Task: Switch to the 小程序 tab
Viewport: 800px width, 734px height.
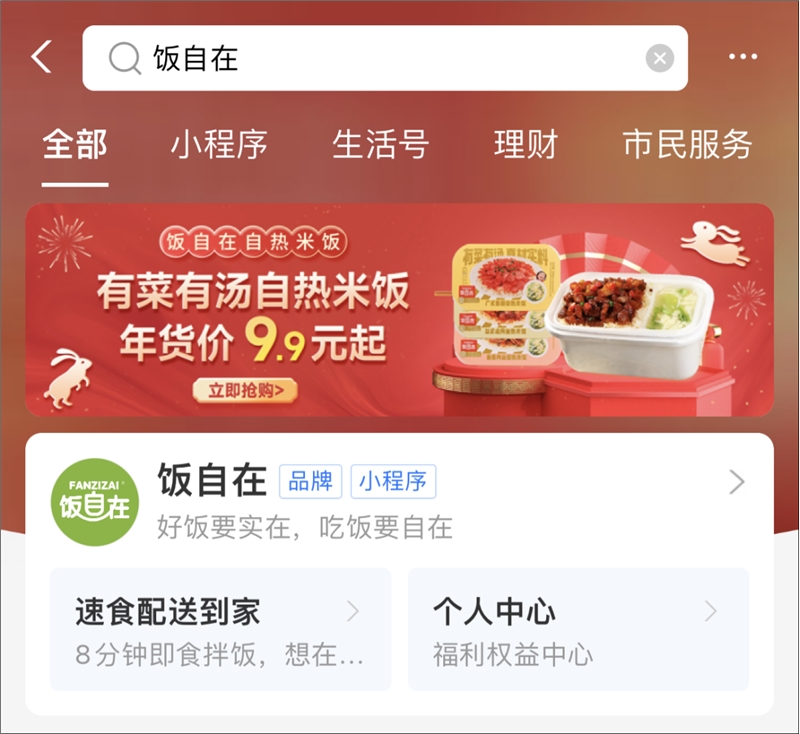Action: (219, 145)
